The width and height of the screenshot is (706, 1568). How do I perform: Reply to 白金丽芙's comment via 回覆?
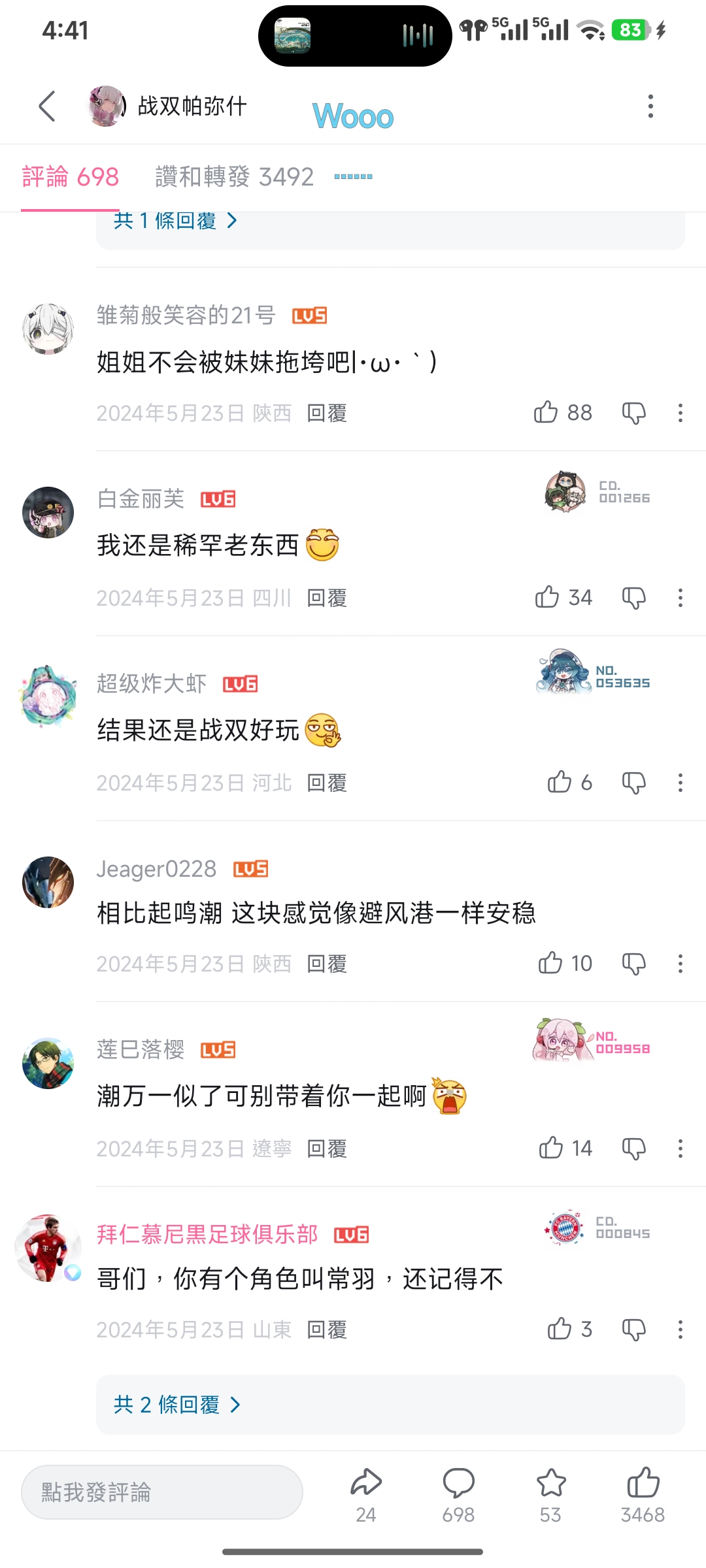327,598
